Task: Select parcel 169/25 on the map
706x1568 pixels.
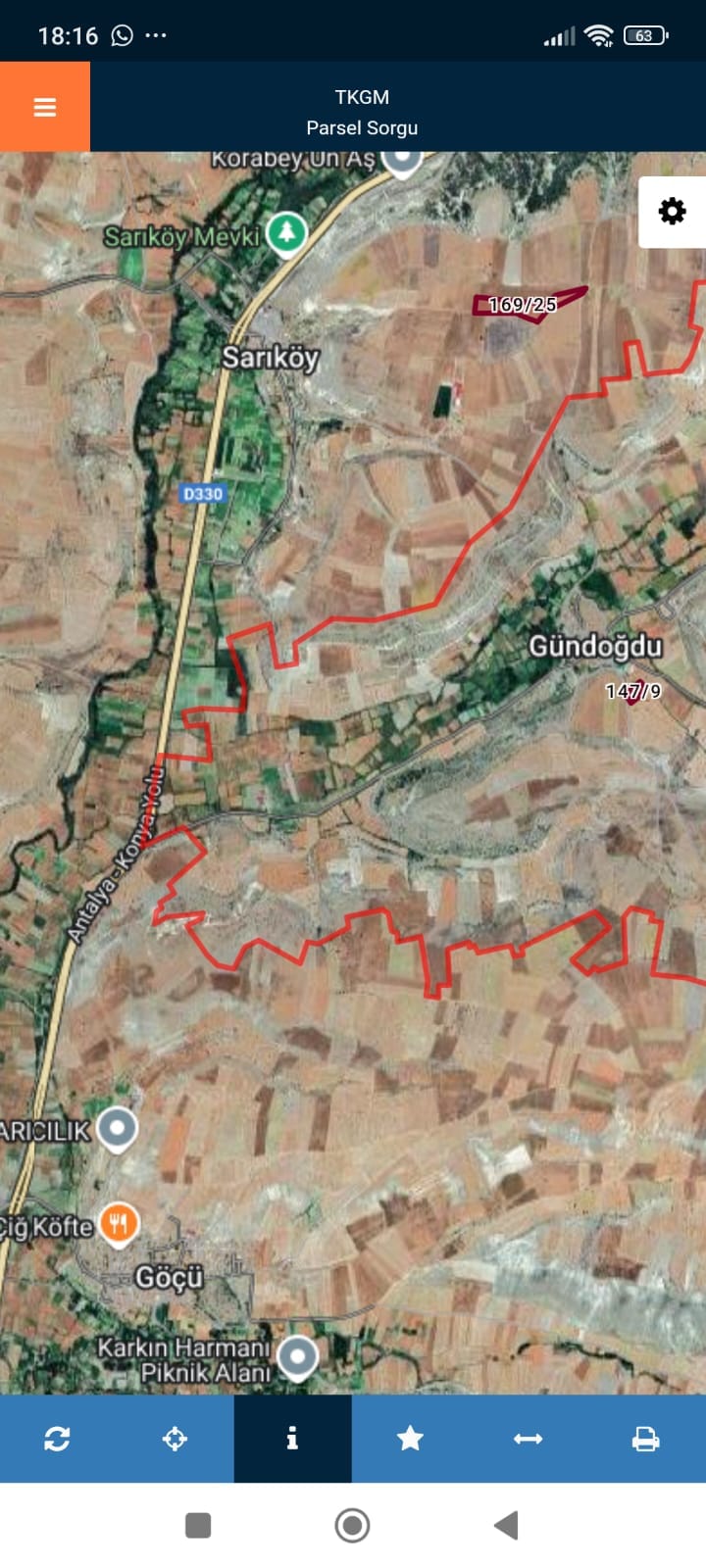Action: 523,305
